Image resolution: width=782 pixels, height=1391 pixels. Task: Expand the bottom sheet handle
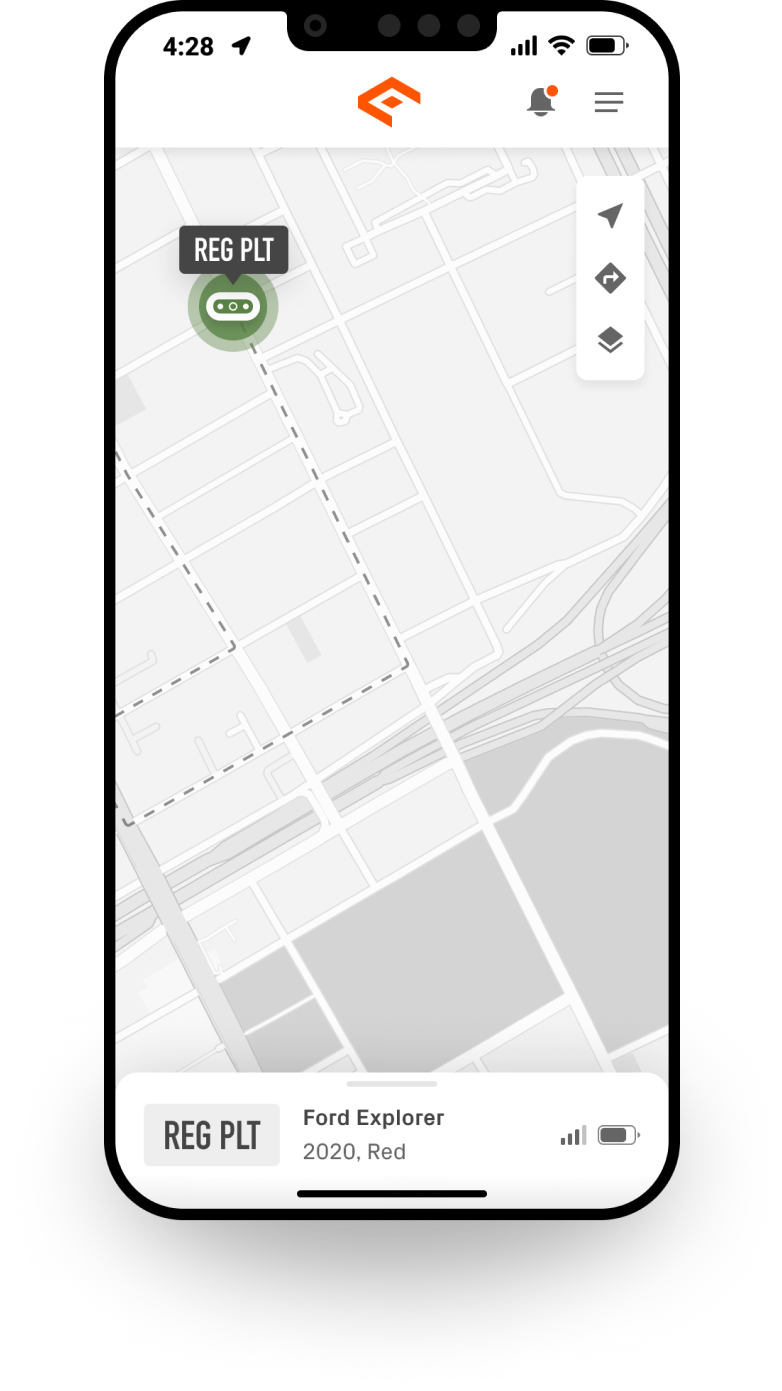pyautogui.click(x=392, y=1084)
